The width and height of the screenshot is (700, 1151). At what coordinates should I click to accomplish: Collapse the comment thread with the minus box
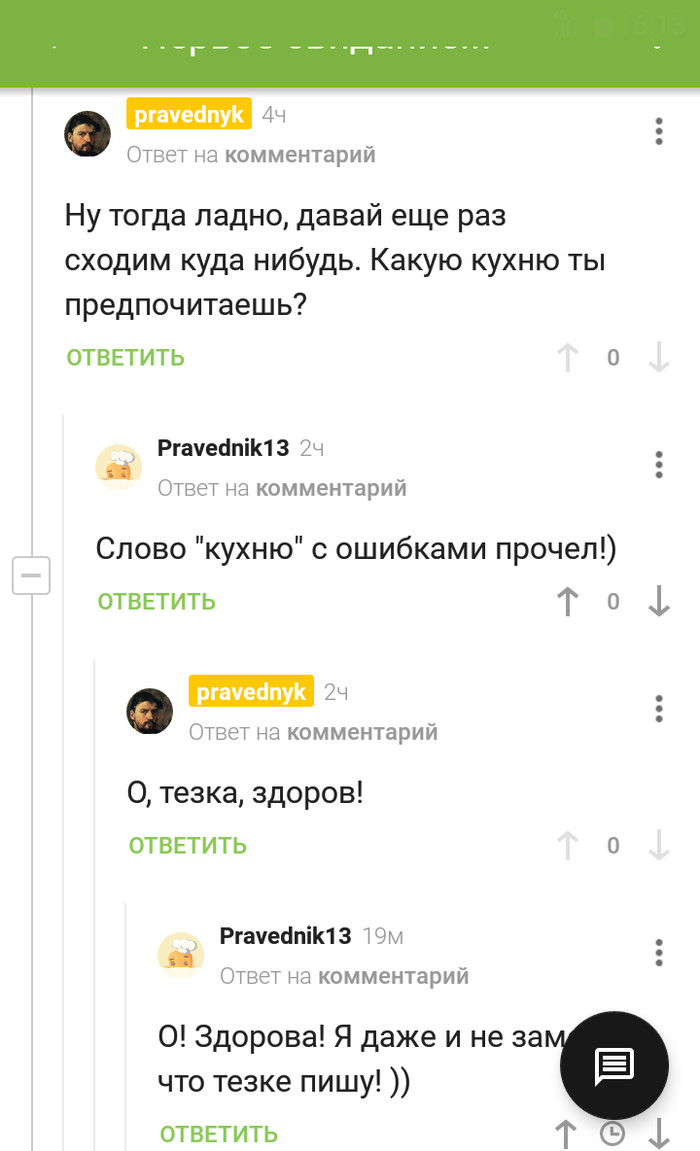pyautogui.click(x=31, y=576)
